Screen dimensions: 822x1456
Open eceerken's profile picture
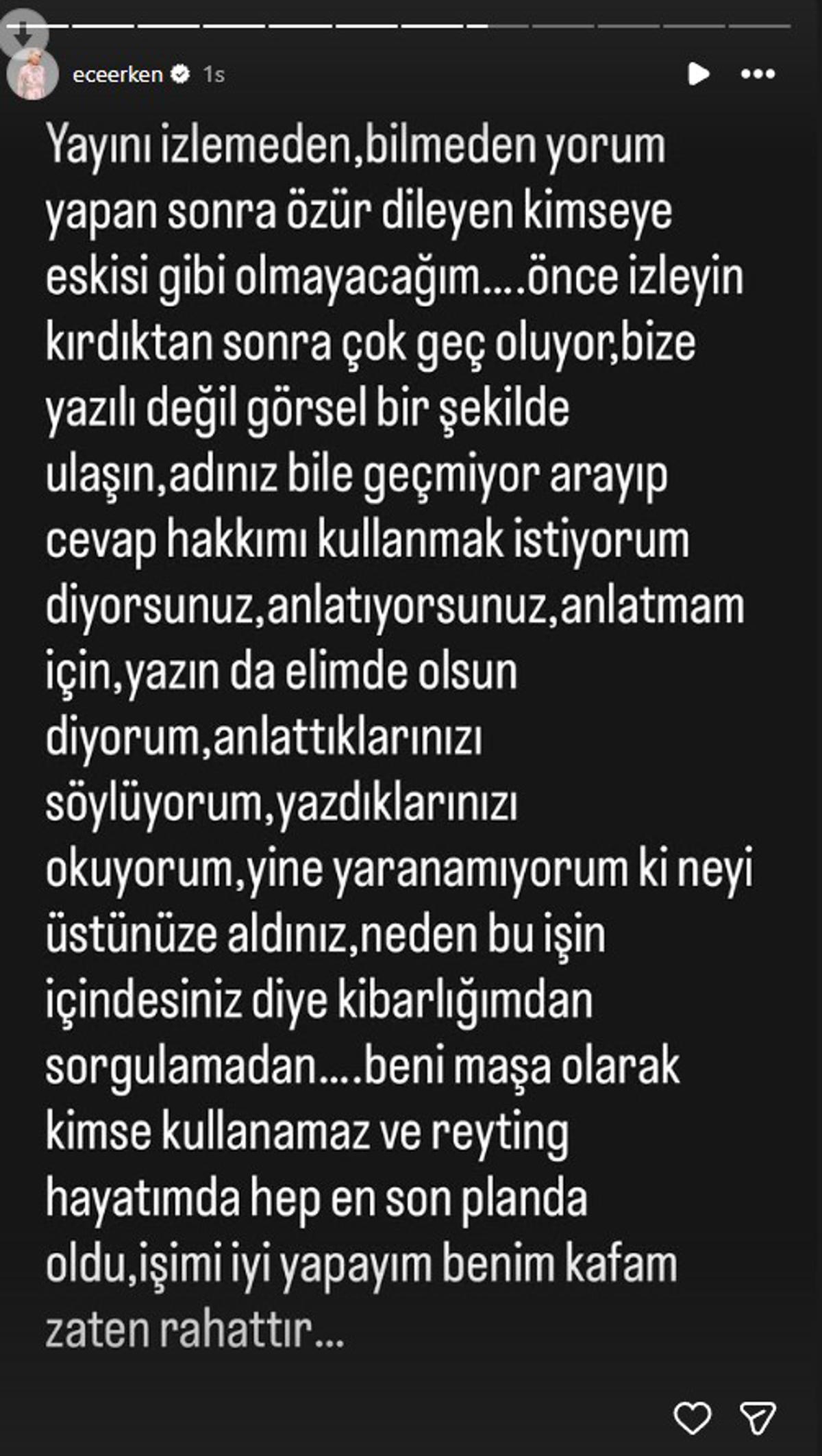click(x=32, y=74)
